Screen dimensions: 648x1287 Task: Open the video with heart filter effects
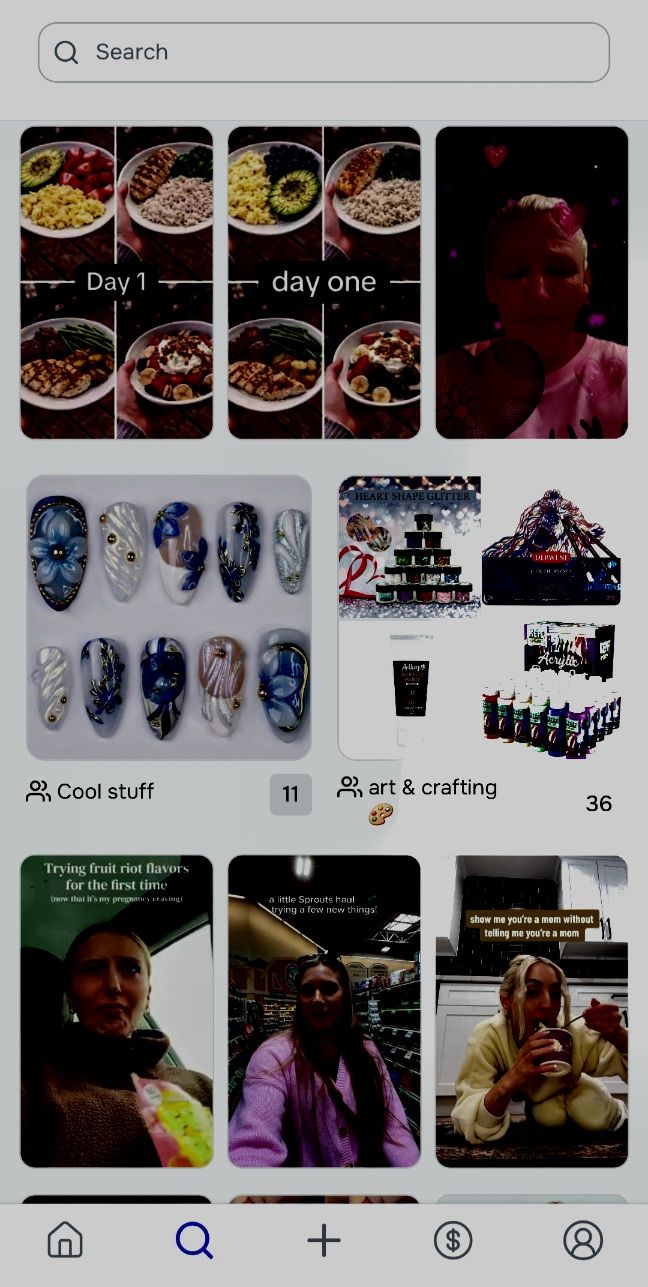click(x=531, y=282)
